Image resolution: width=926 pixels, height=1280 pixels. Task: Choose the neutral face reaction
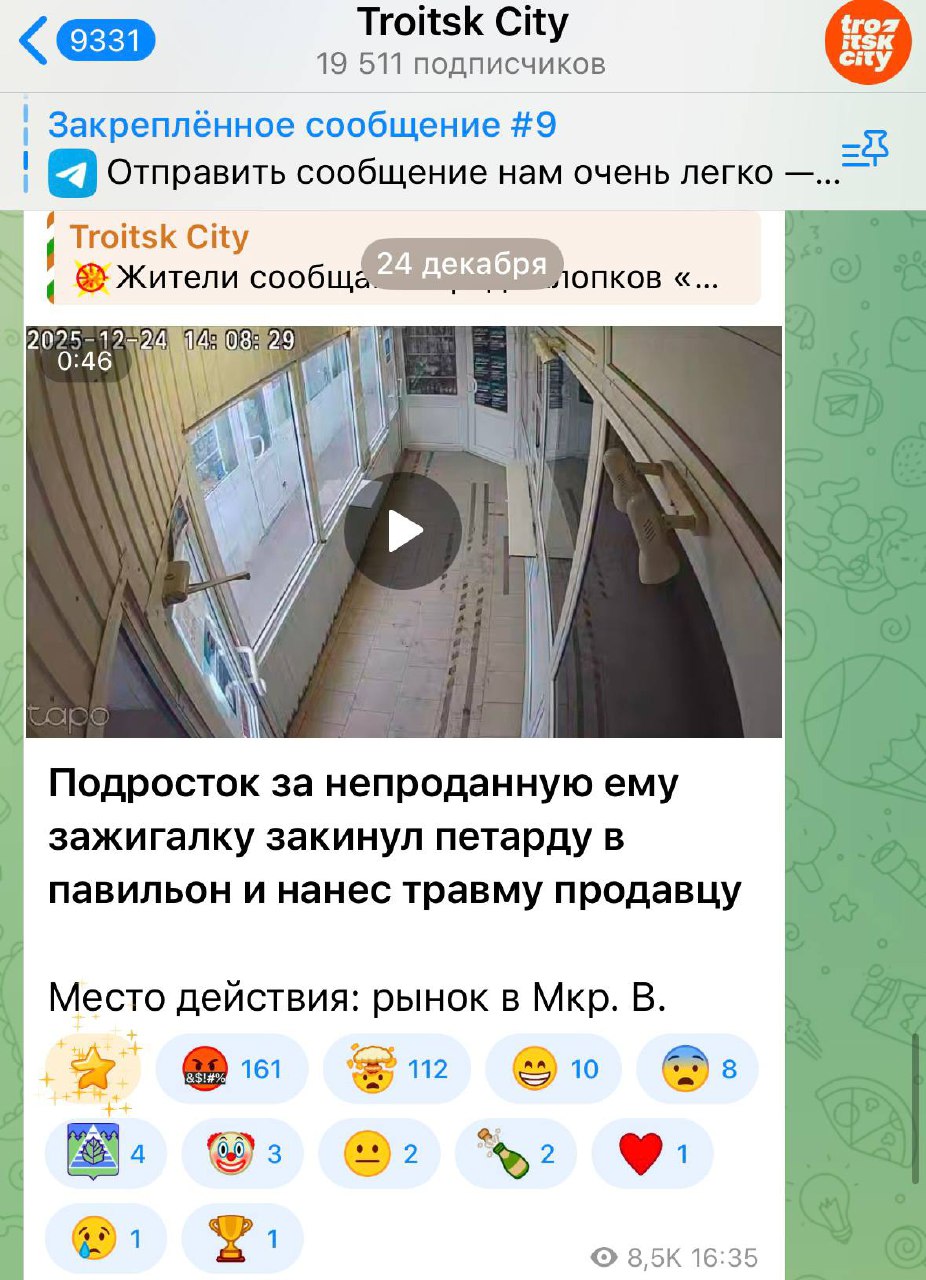point(380,1153)
